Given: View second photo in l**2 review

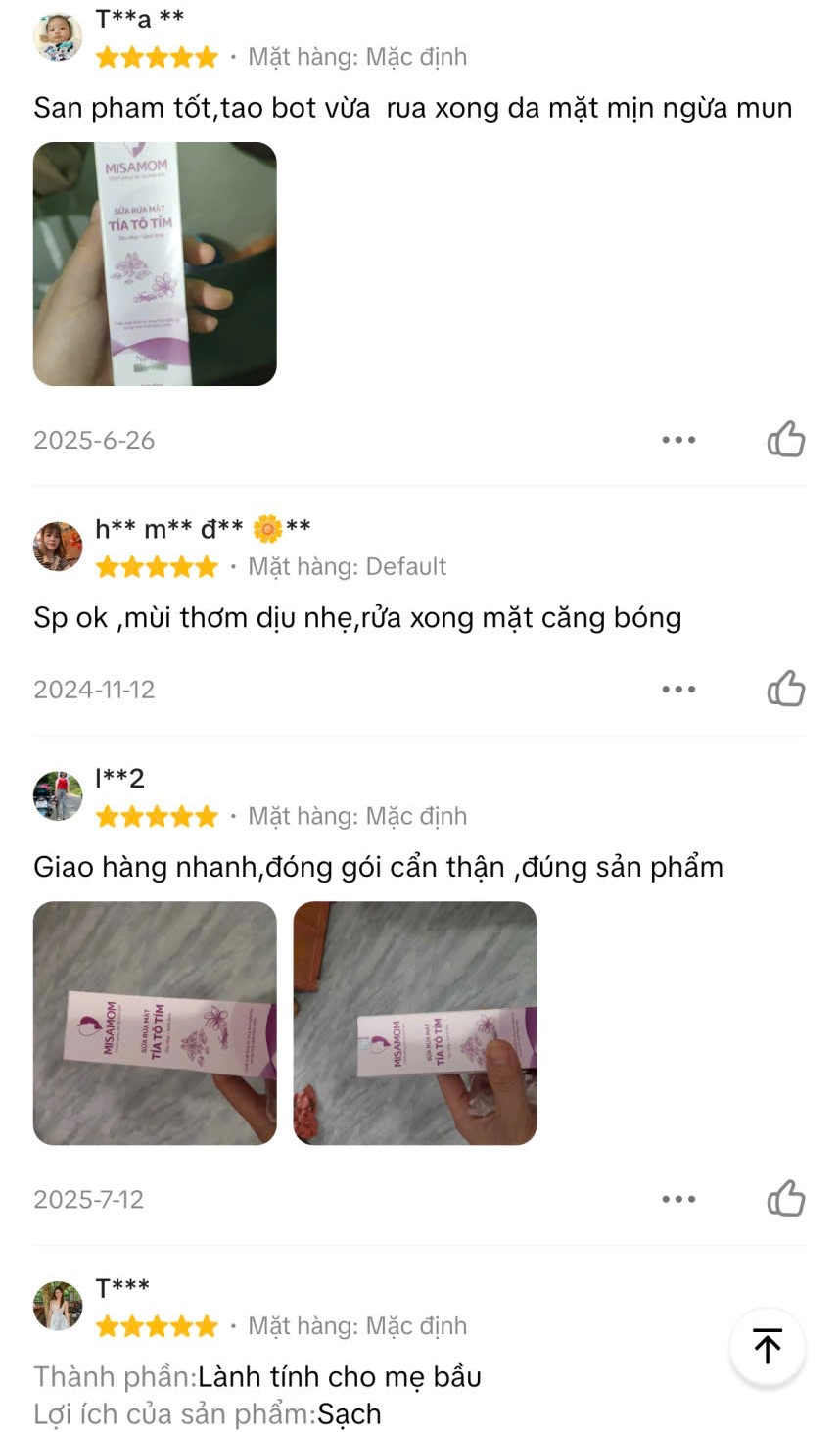Looking at the screenshot, I should [x=415, y=1023].
